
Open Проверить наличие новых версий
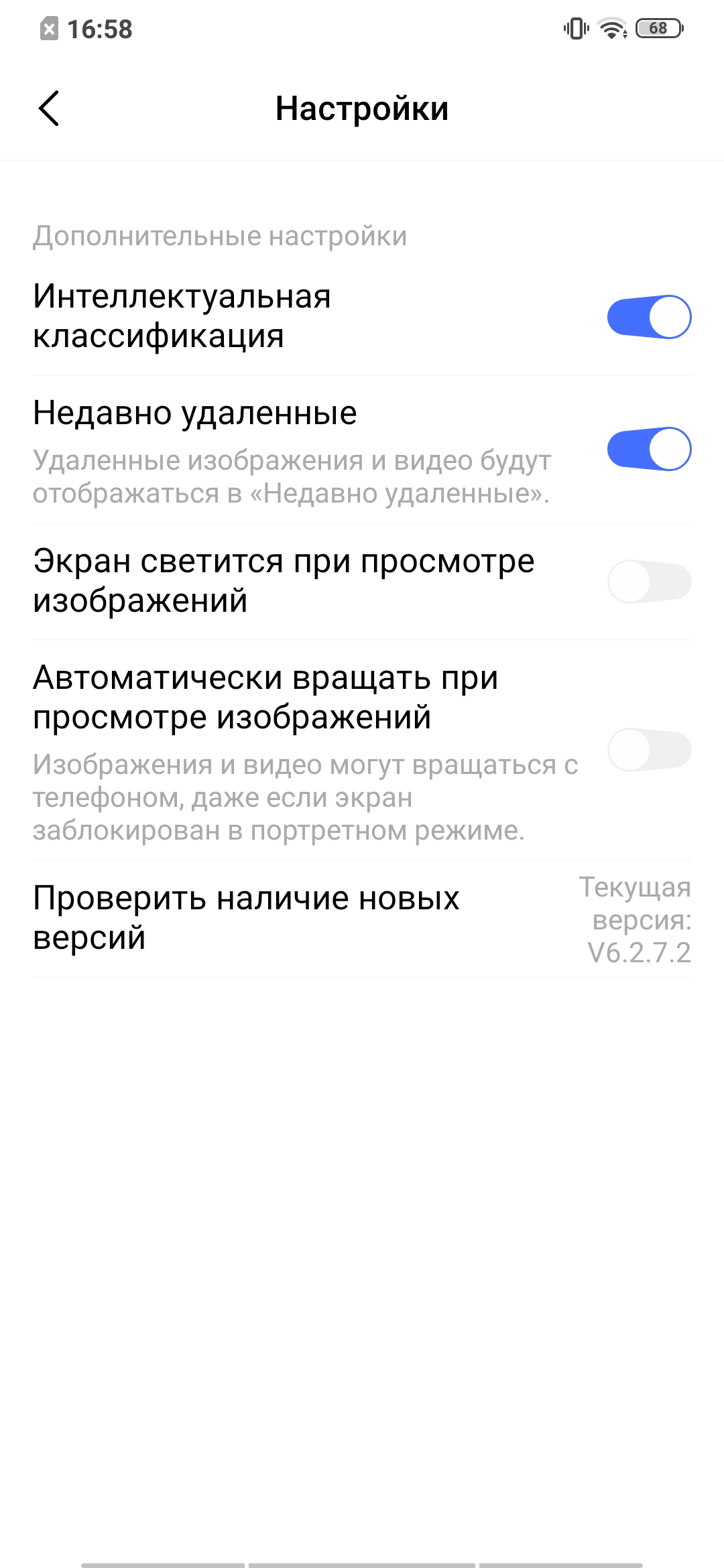(362, 919)
